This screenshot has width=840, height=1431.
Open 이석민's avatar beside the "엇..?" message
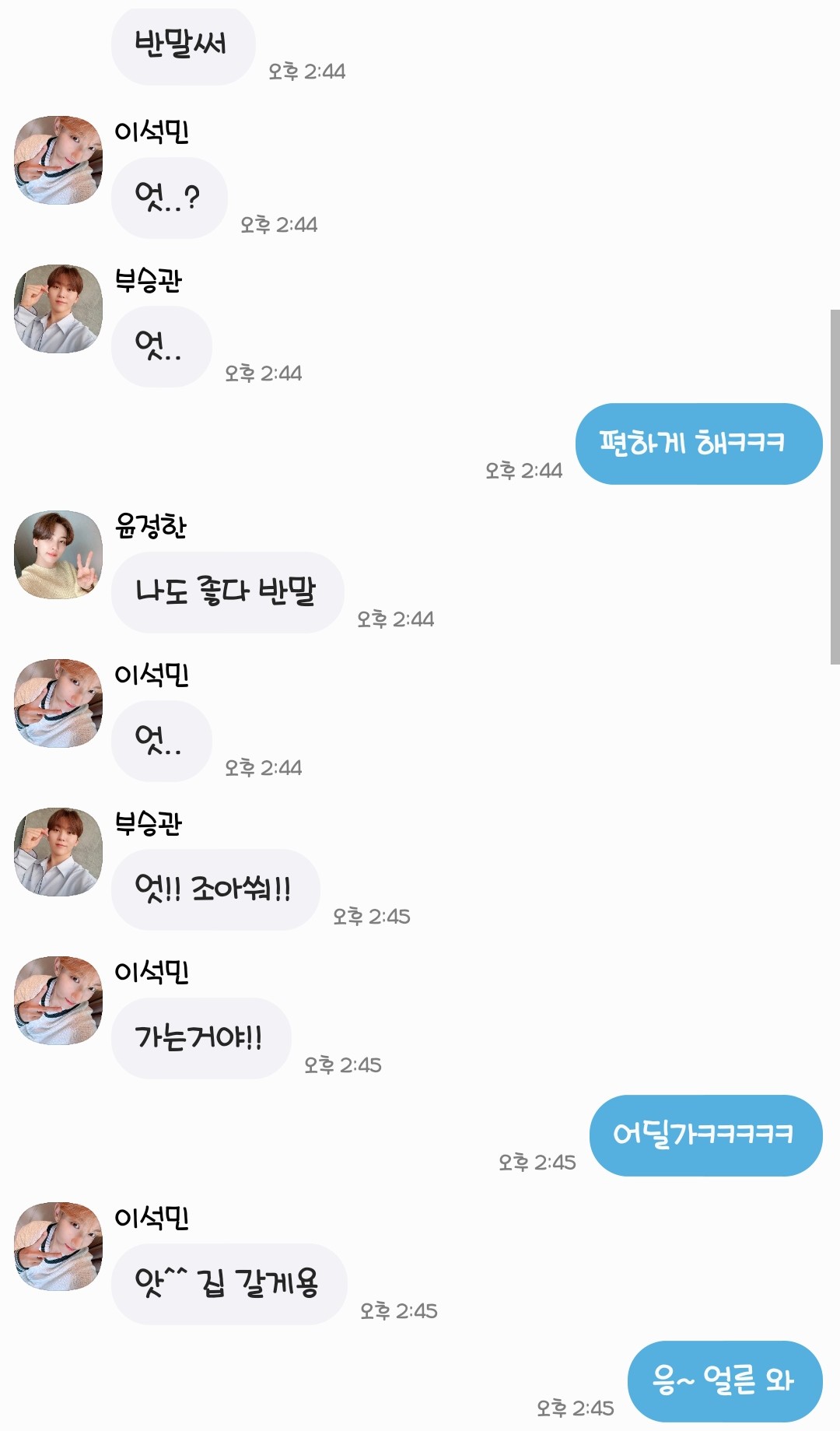[x=58, y=160]
